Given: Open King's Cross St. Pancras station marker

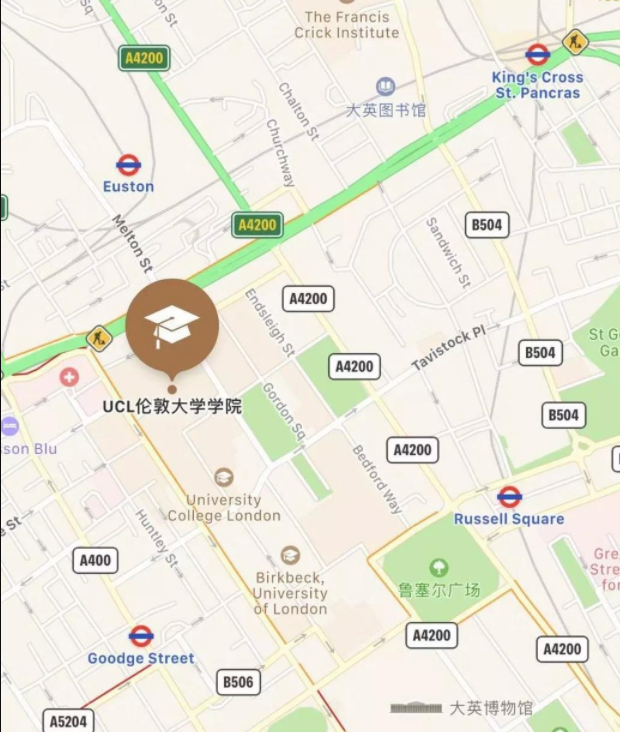Looking at the screenshot, I should pyautogui.click(x=538, y=55).
